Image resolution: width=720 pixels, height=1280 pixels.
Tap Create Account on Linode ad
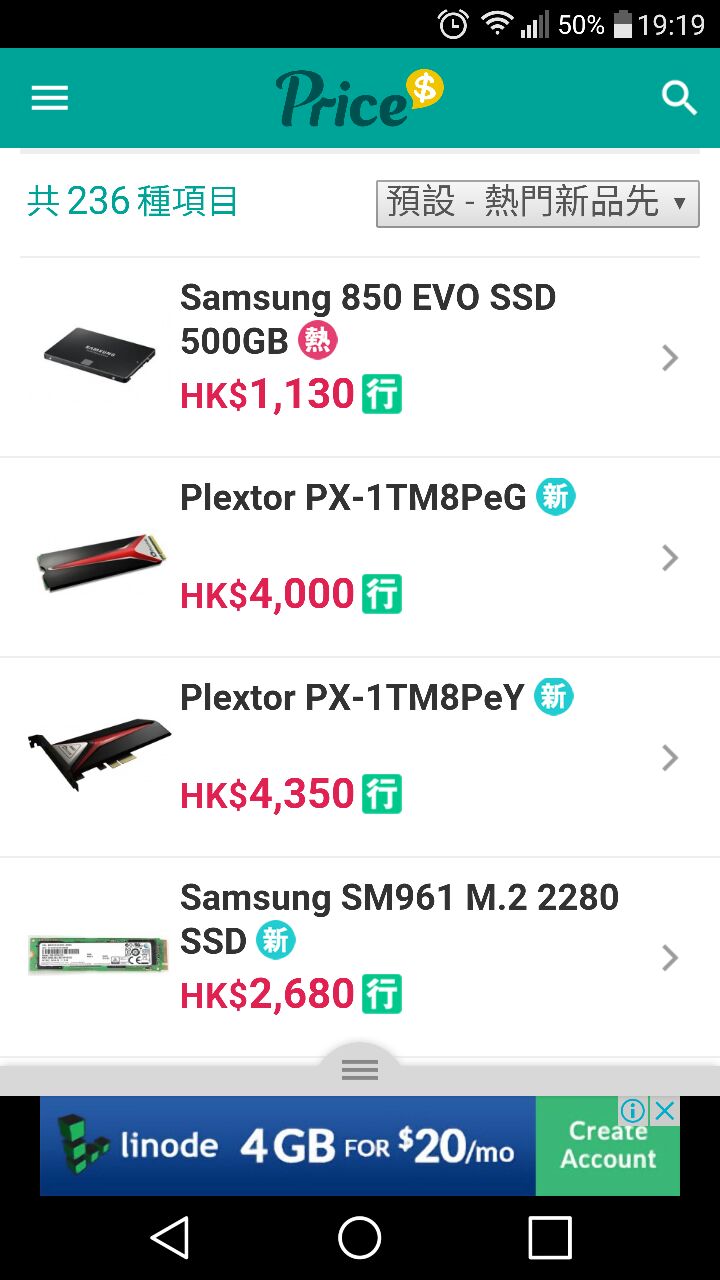click(x=607, y=1145)
